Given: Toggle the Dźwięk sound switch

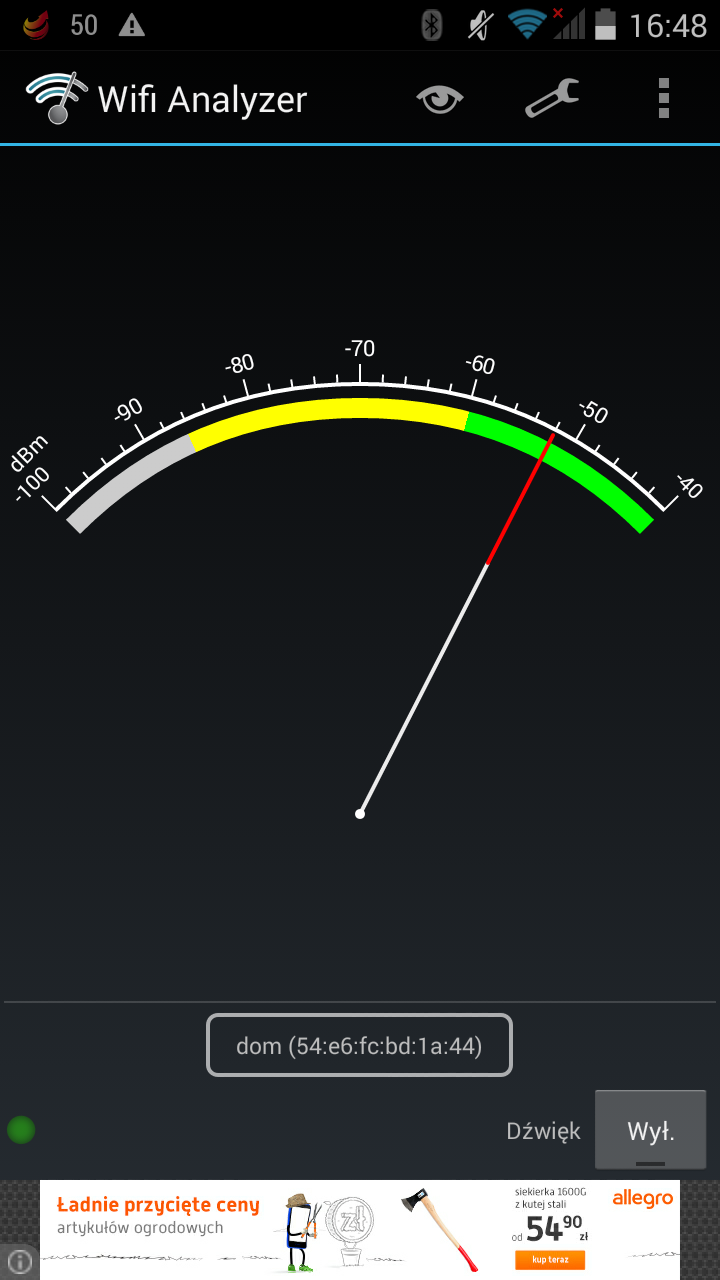Looking at the screenshot, I should pyautogui.click(x=650, y=1130).
